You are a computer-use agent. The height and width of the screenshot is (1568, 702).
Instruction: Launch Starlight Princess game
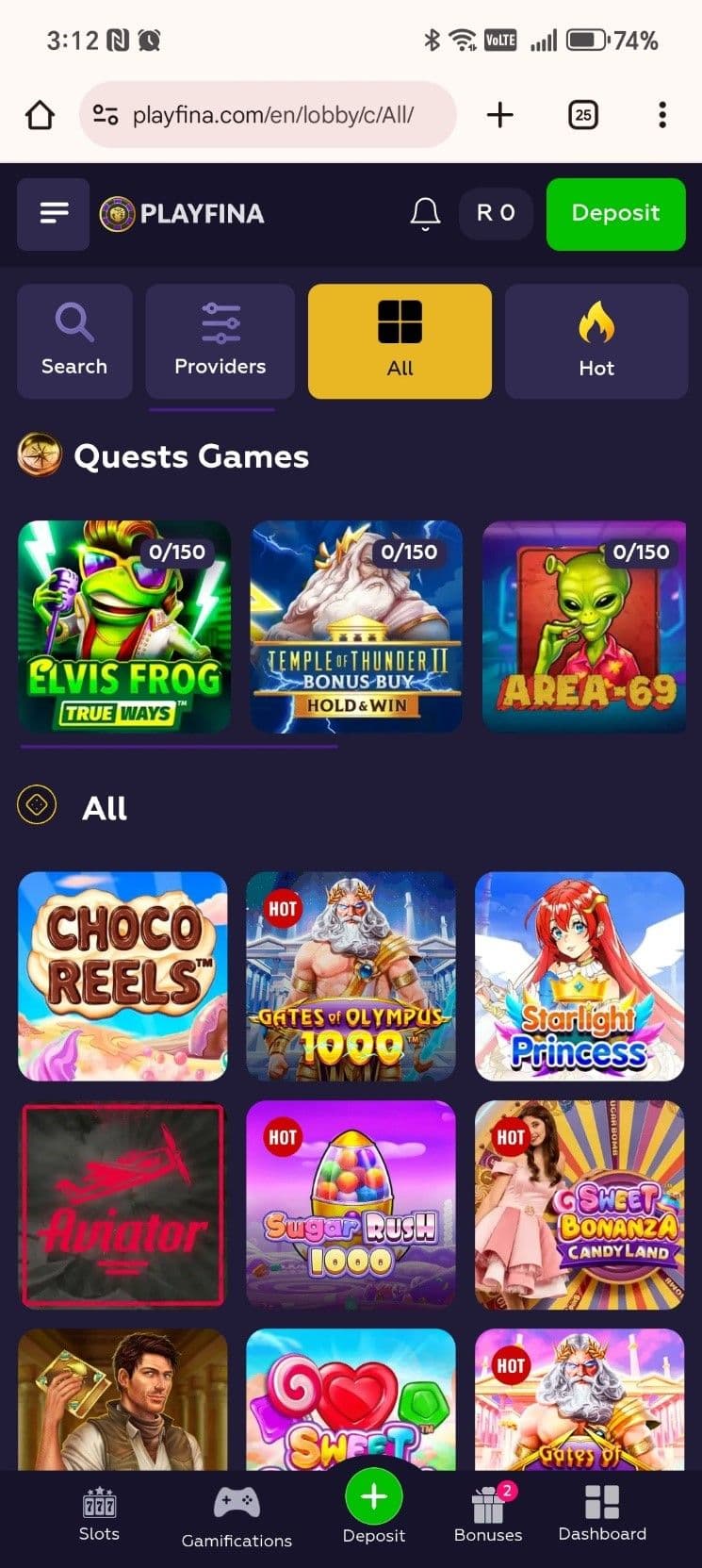point(580,976)
